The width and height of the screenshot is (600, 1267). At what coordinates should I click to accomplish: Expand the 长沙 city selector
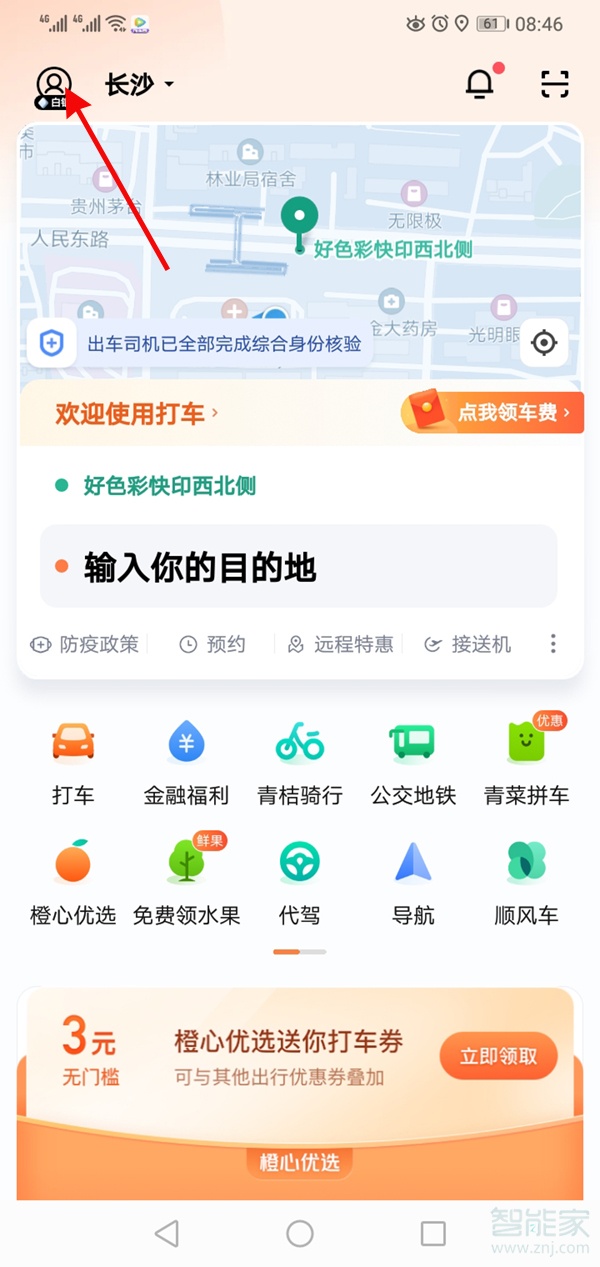tap(139, 85)
